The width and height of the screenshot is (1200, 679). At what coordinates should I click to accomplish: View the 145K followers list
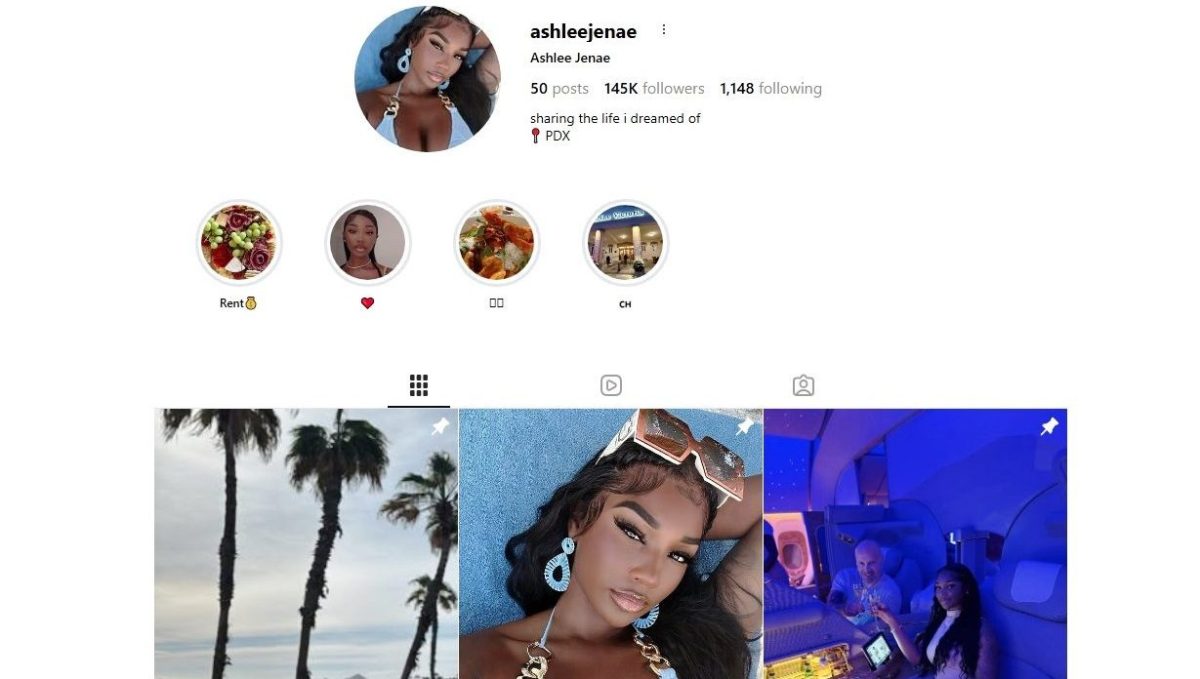pyautogui.click(x=654, y=88)
